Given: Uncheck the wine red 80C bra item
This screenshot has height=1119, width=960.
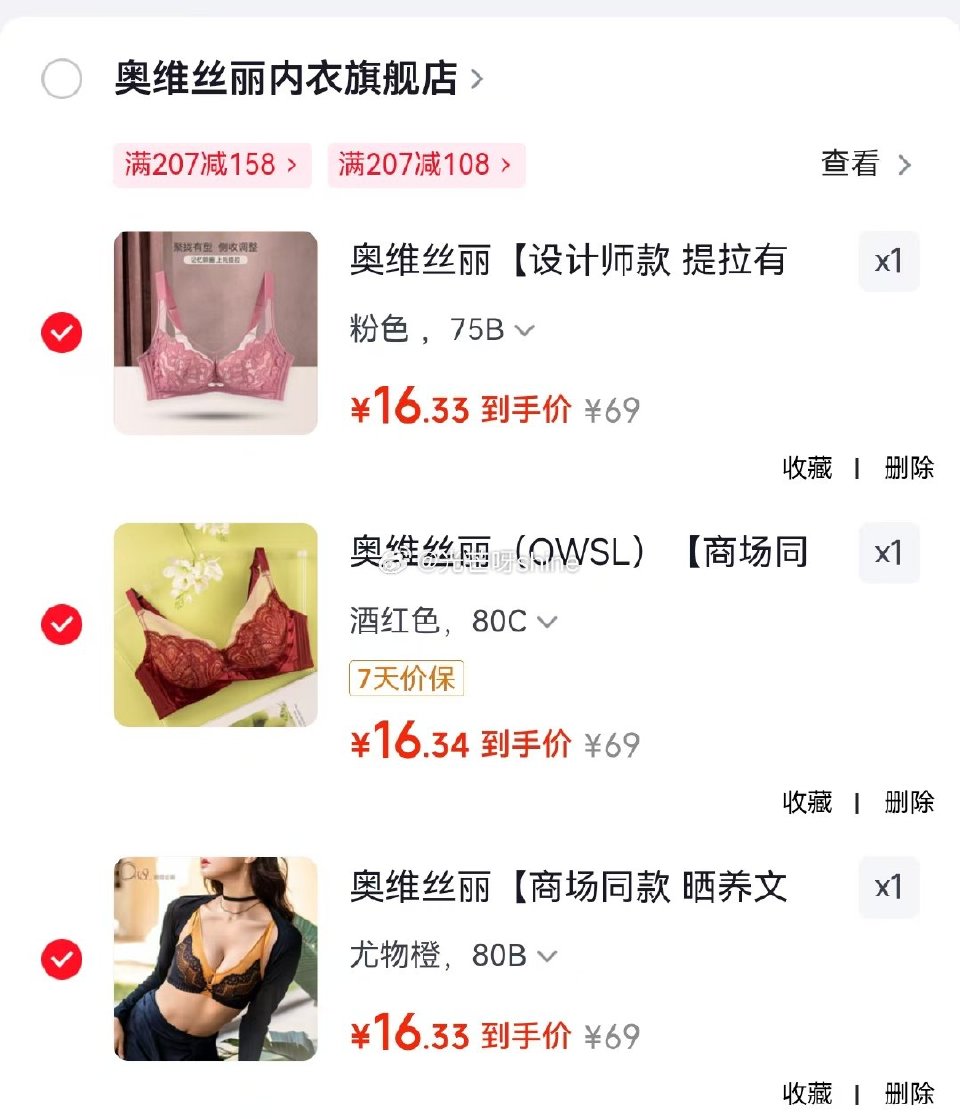Looking at the screenshot, I should (x=61, y=625).
